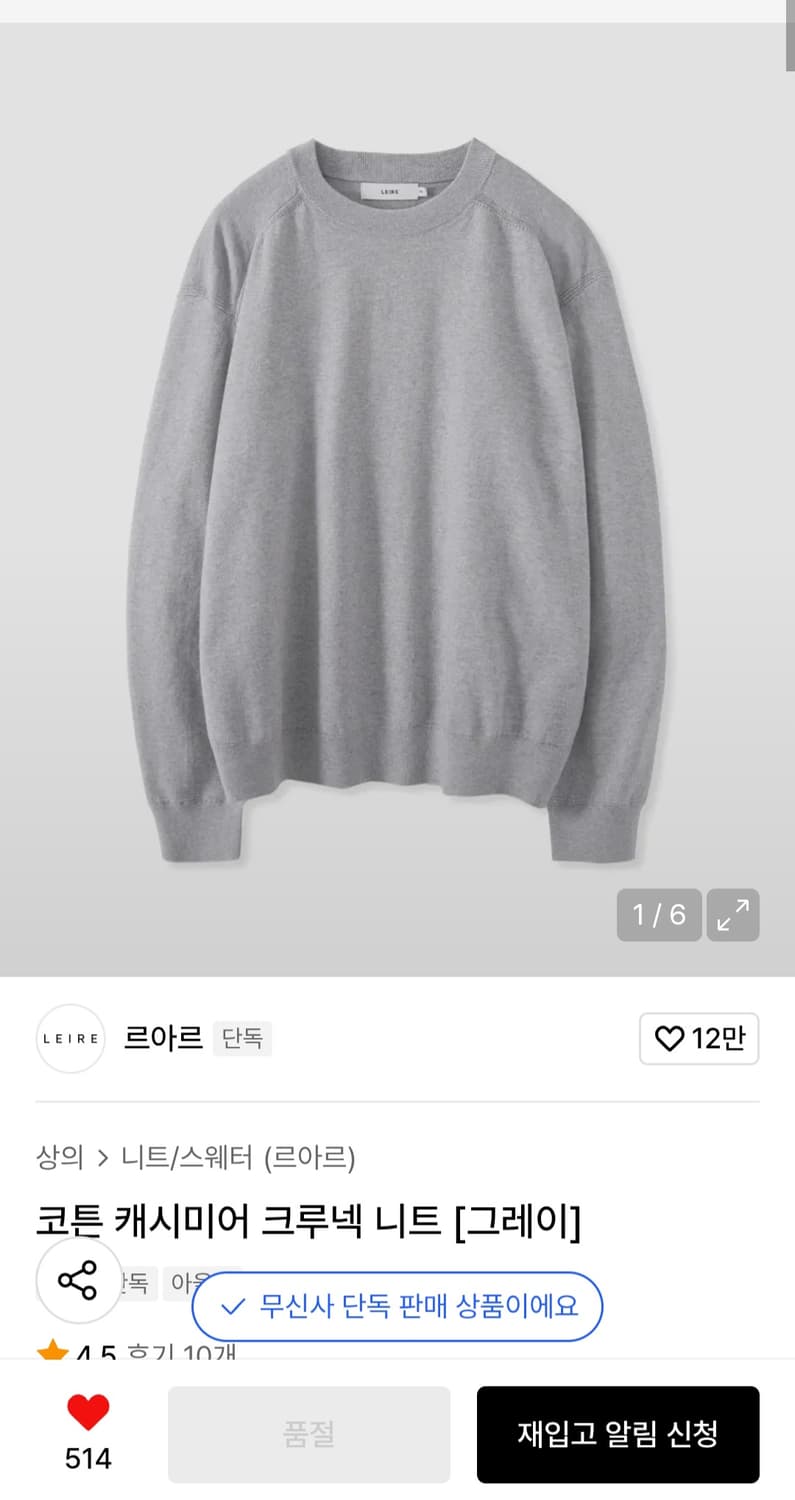Viewport: 795px width, 1500px height.
Task: Tap the chevron between 상의 and 니트/스웨터
Action: [104, 1159]
